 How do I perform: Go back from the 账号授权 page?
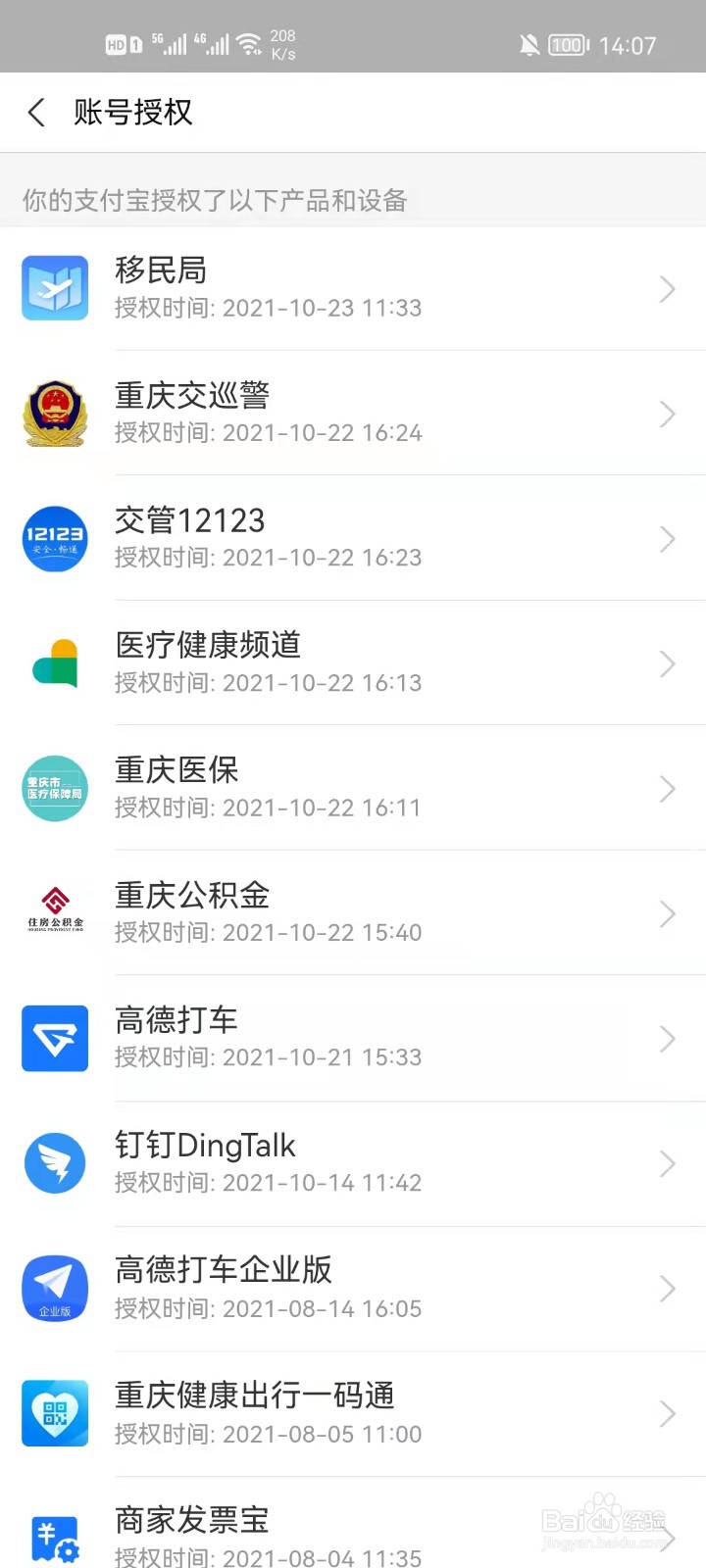coord(37,113)
